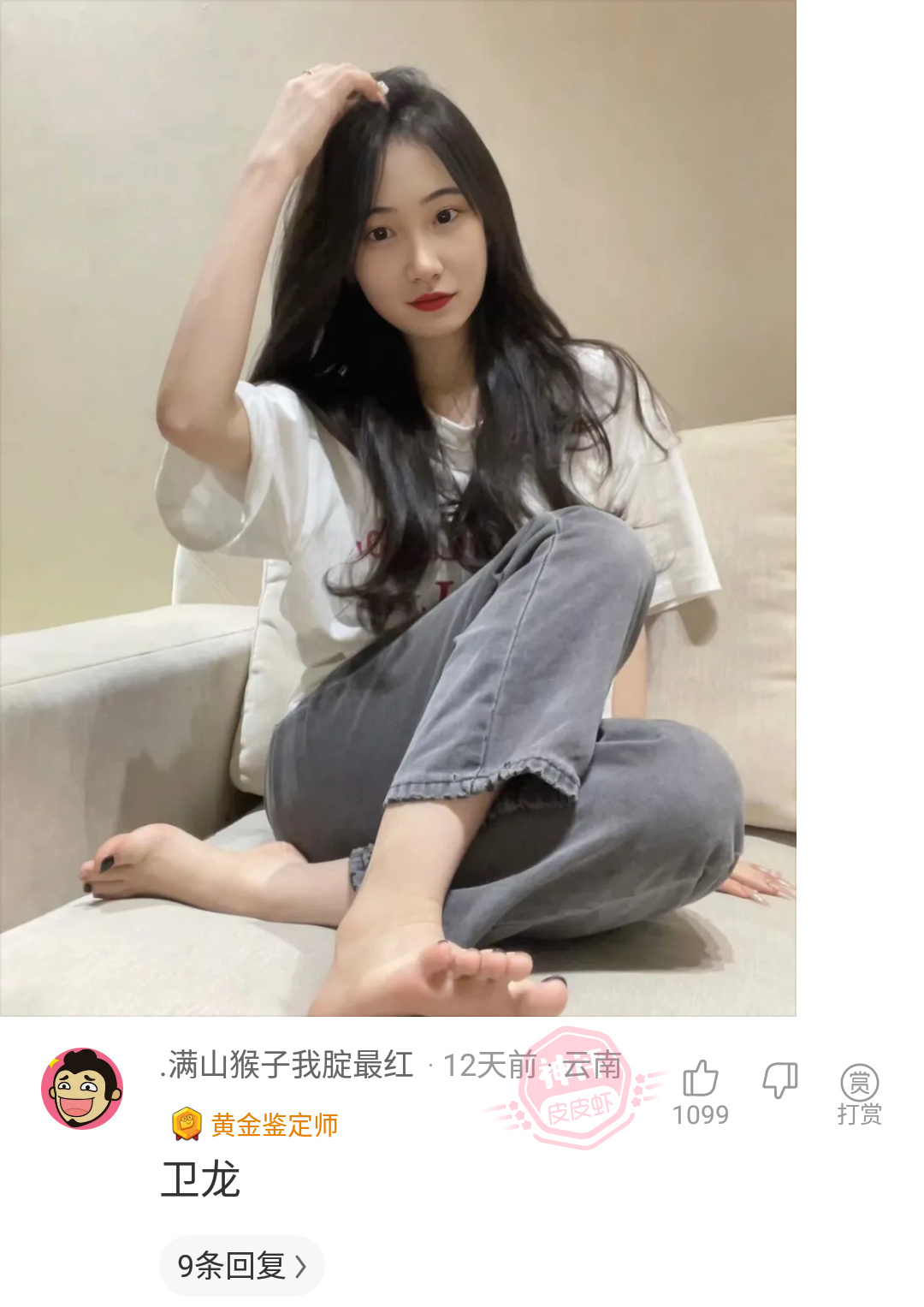Open the profile avatar of 满山猴子我腚最红

(x=82, y=1088)
